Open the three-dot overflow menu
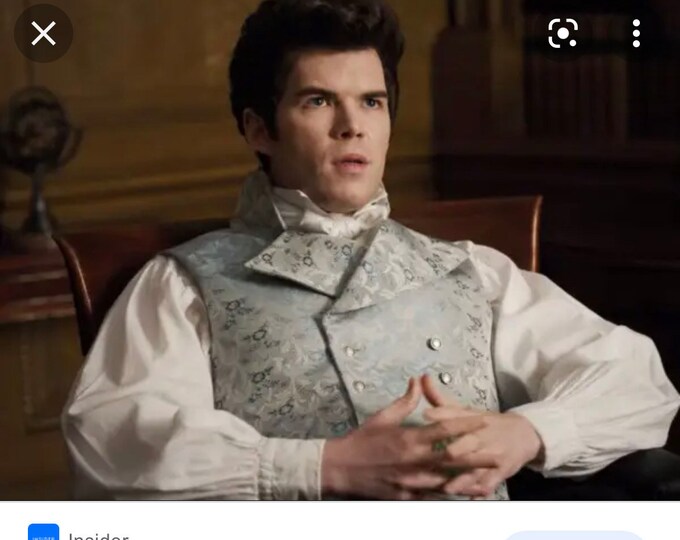 pyautogui.click(x=636, y=34)
